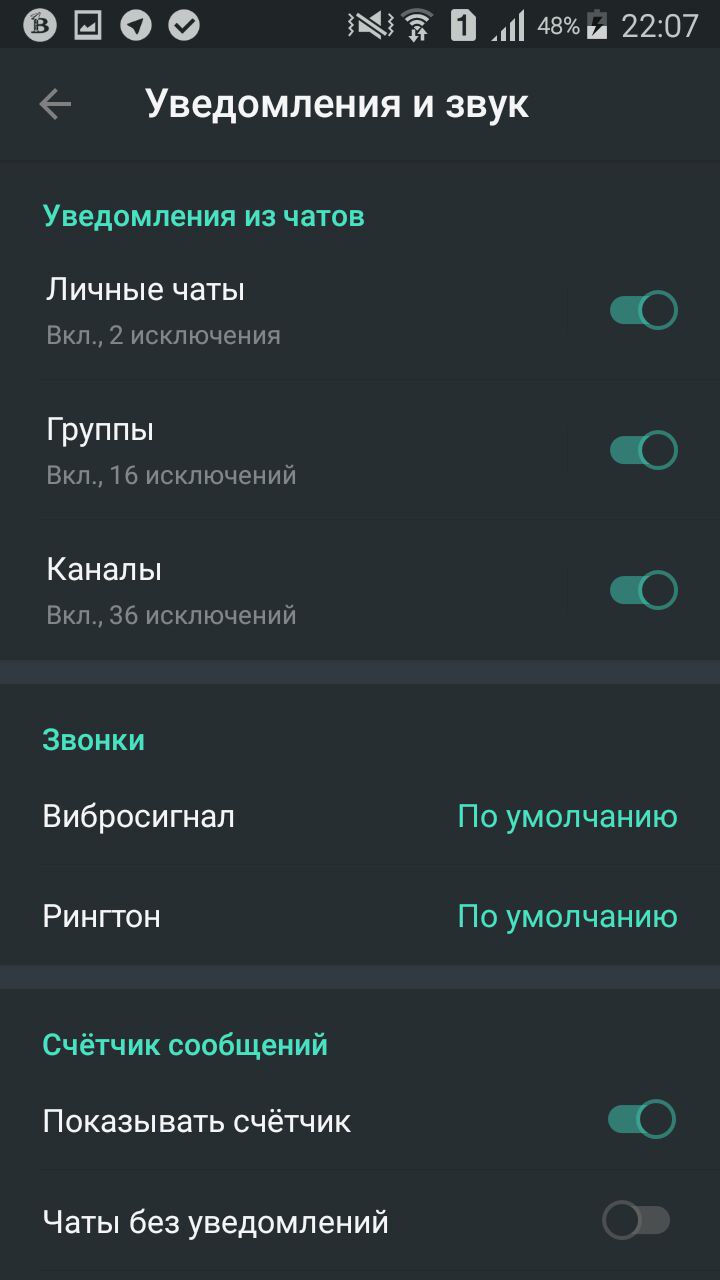Viewport: 720px width, 1280px height.
Task: Go back using the arrow icon
Action: point(55,104)
